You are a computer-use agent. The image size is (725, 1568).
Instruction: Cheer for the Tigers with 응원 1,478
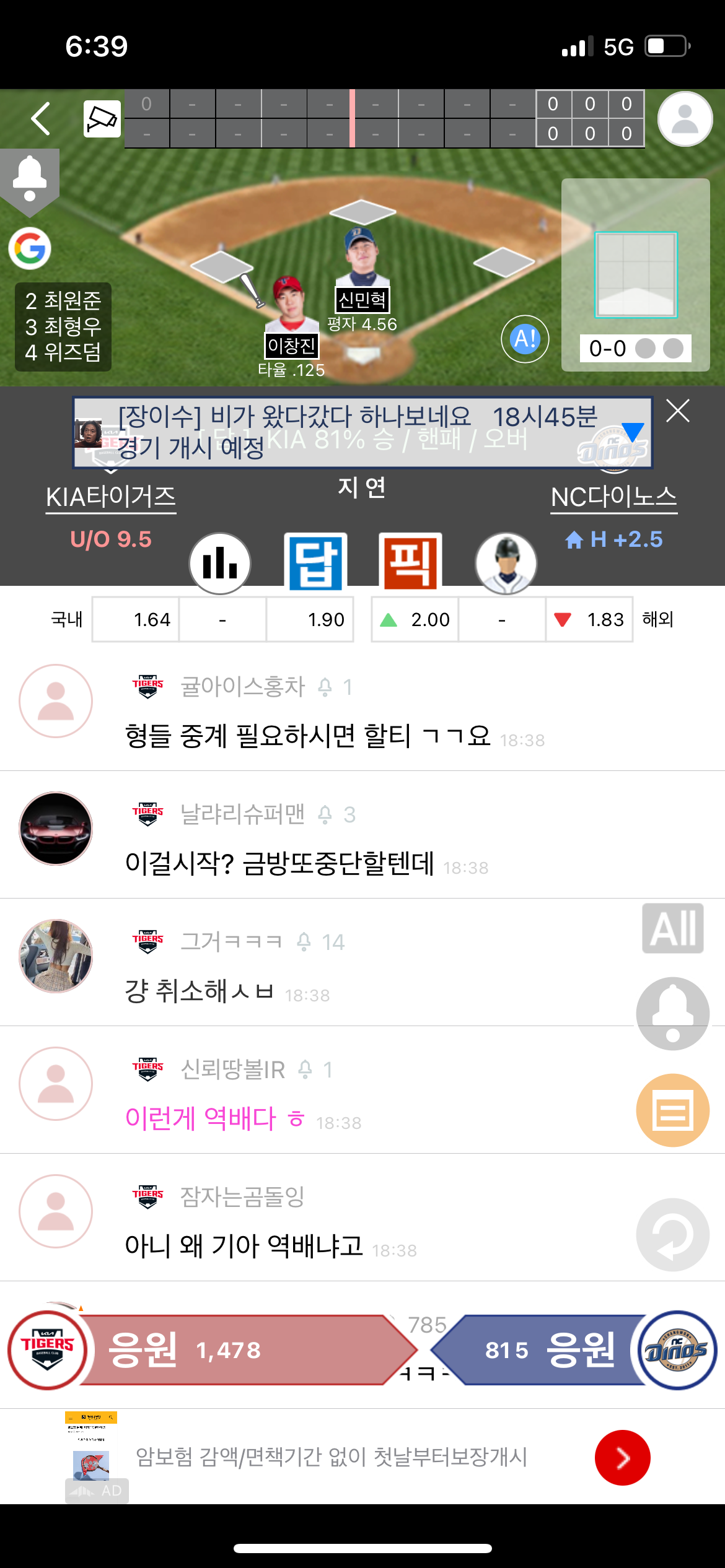(235, 1350)
